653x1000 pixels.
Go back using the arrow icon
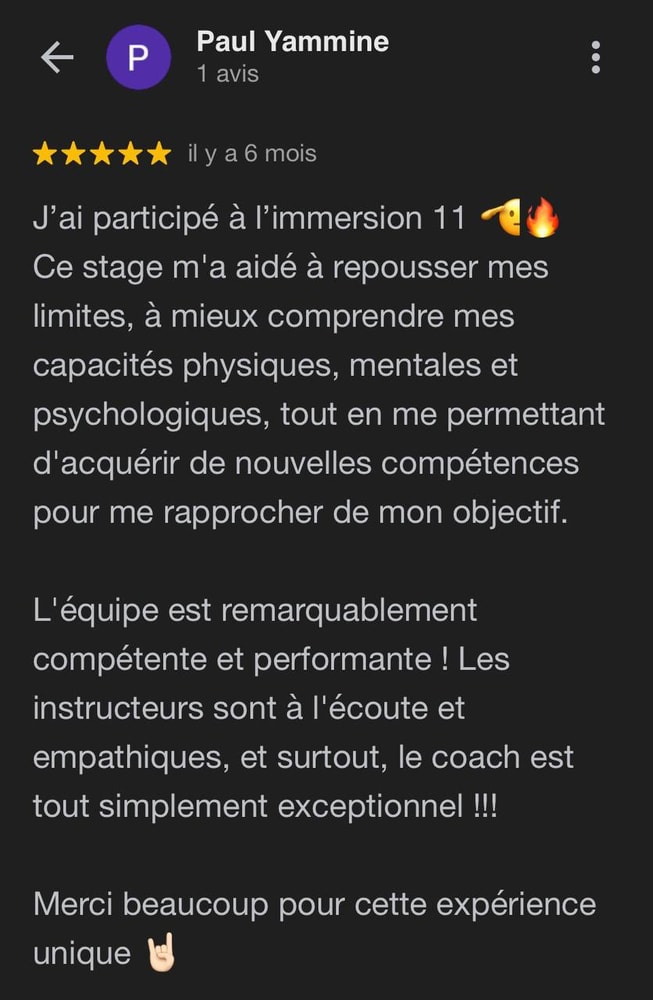pos(57,58)
